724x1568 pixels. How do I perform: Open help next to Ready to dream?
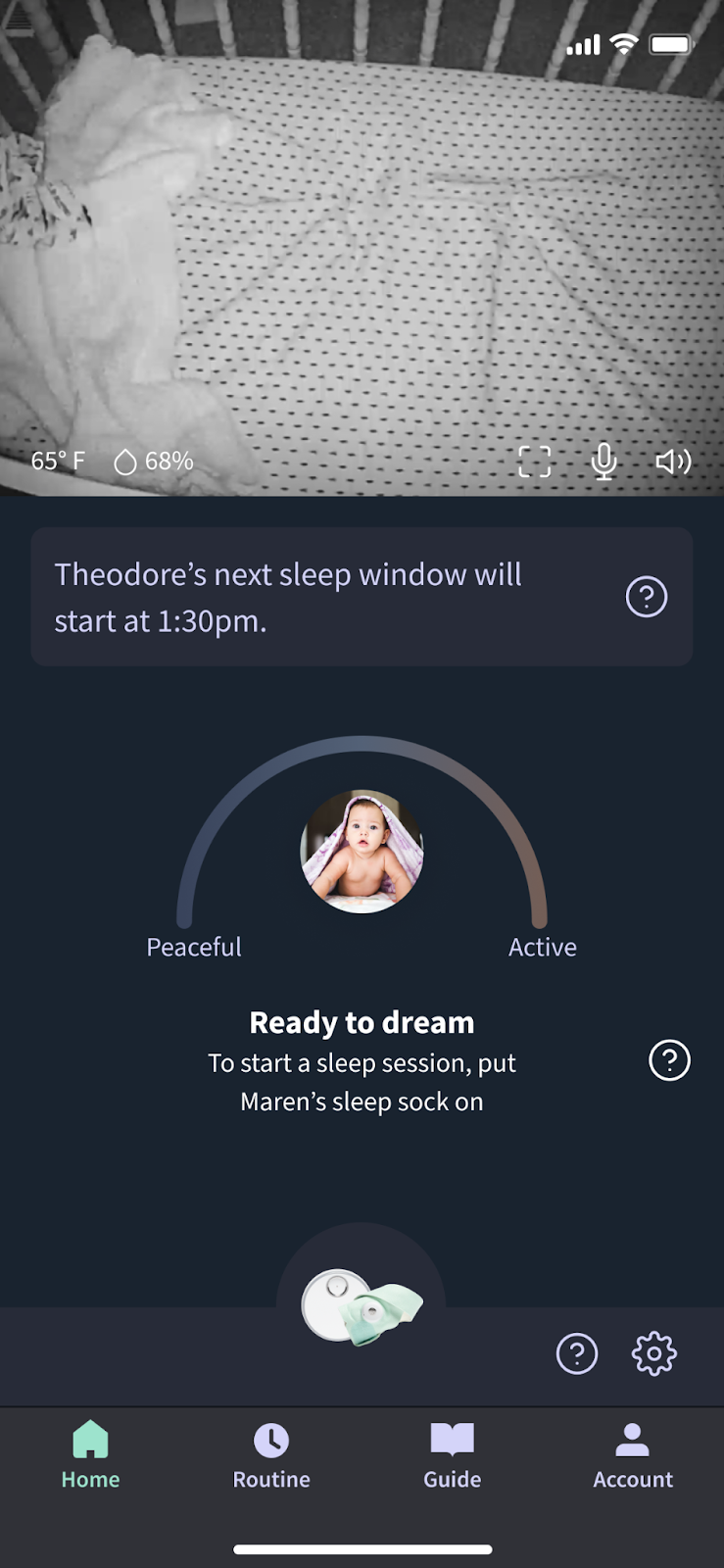click(670, 1060)
